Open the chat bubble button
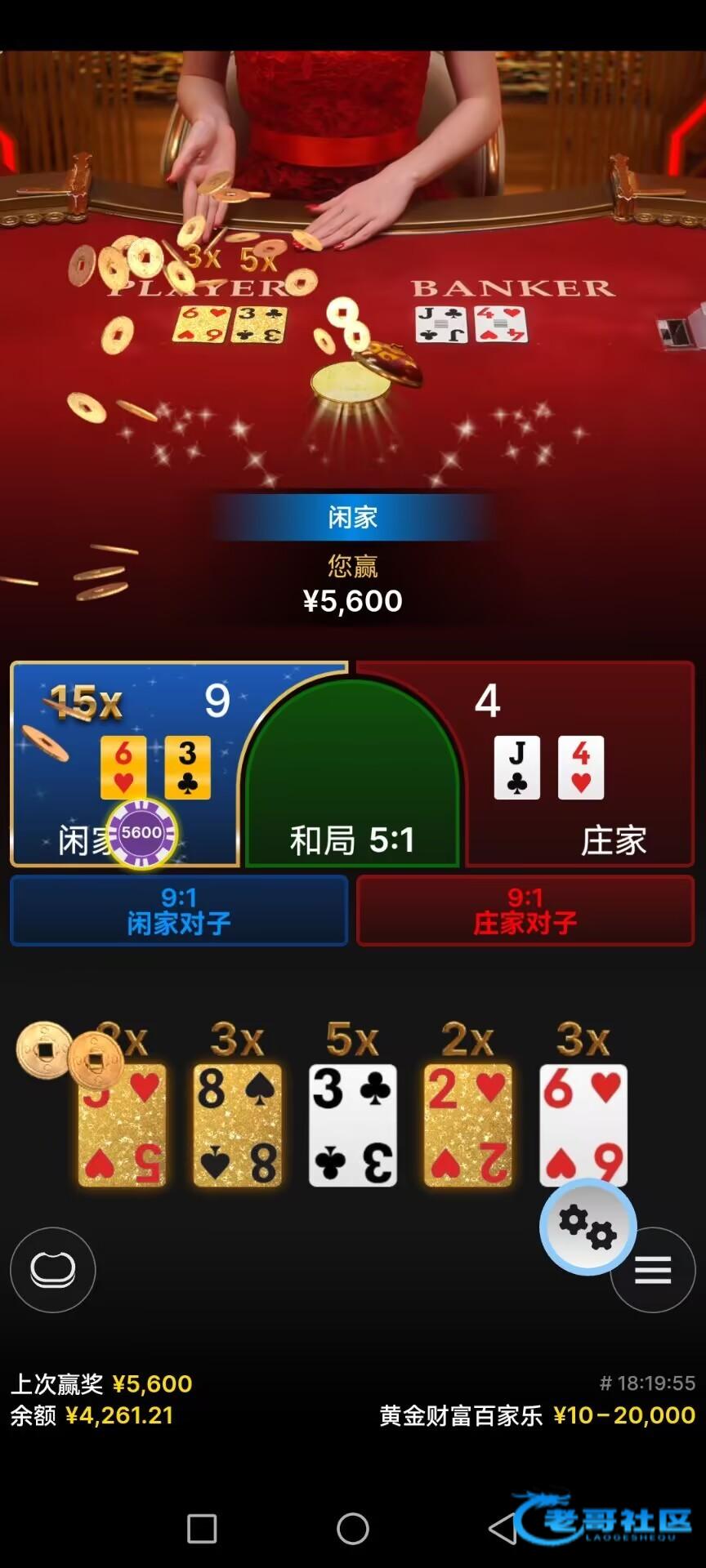 [53, 1270]
